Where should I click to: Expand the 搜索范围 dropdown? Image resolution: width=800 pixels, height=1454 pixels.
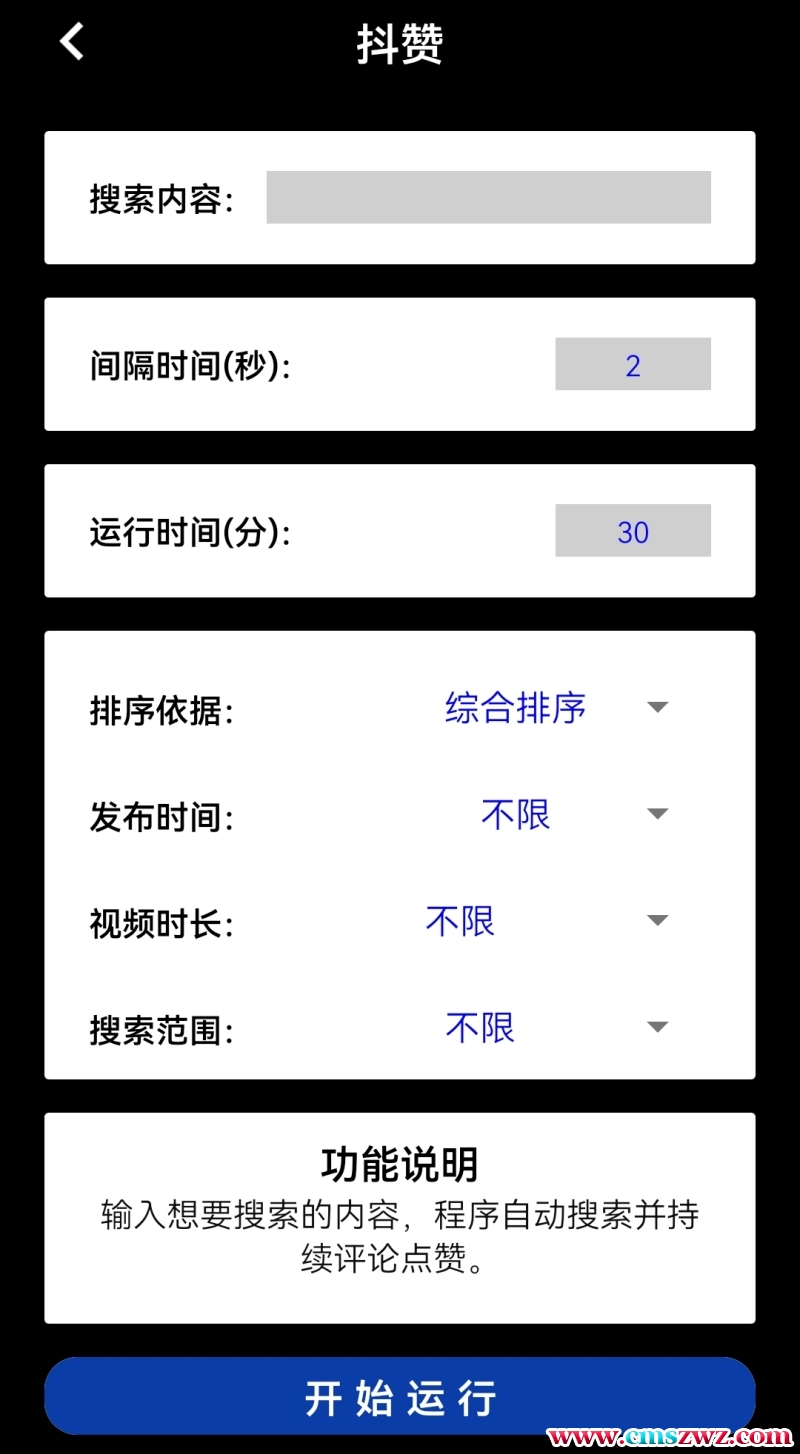tap(556, 1027)
